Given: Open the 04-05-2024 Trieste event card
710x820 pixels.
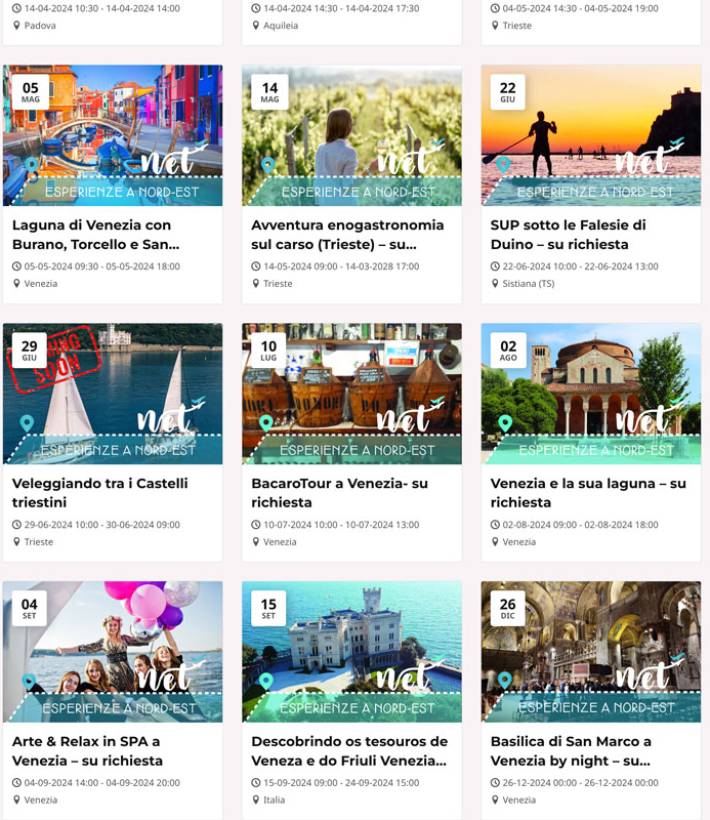Looking at the screenshot, I should point(590,20).
